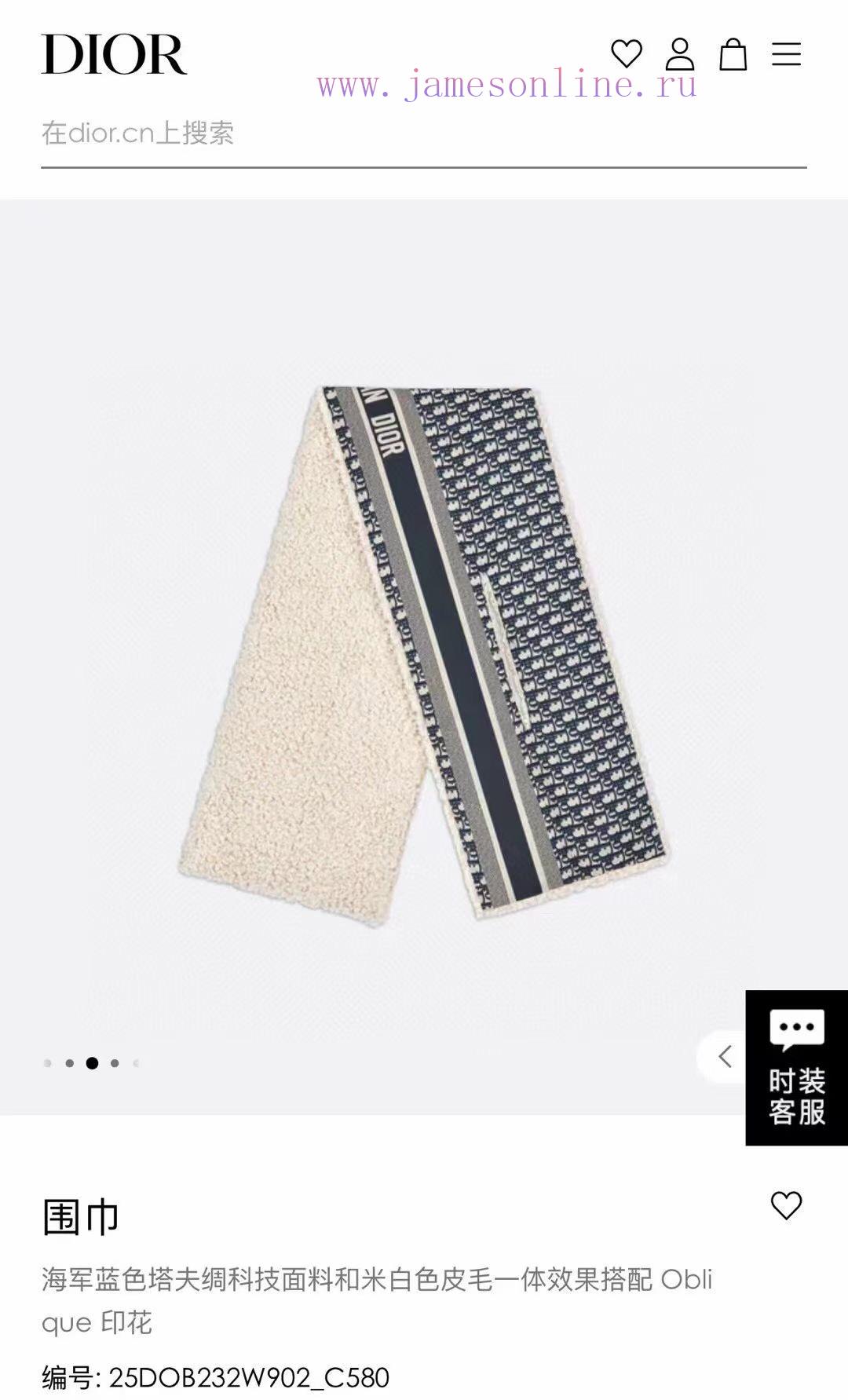Viewport: 848px width, 1400px height.
Task: Tap the DIOR logo to go home
Action: 114,54
